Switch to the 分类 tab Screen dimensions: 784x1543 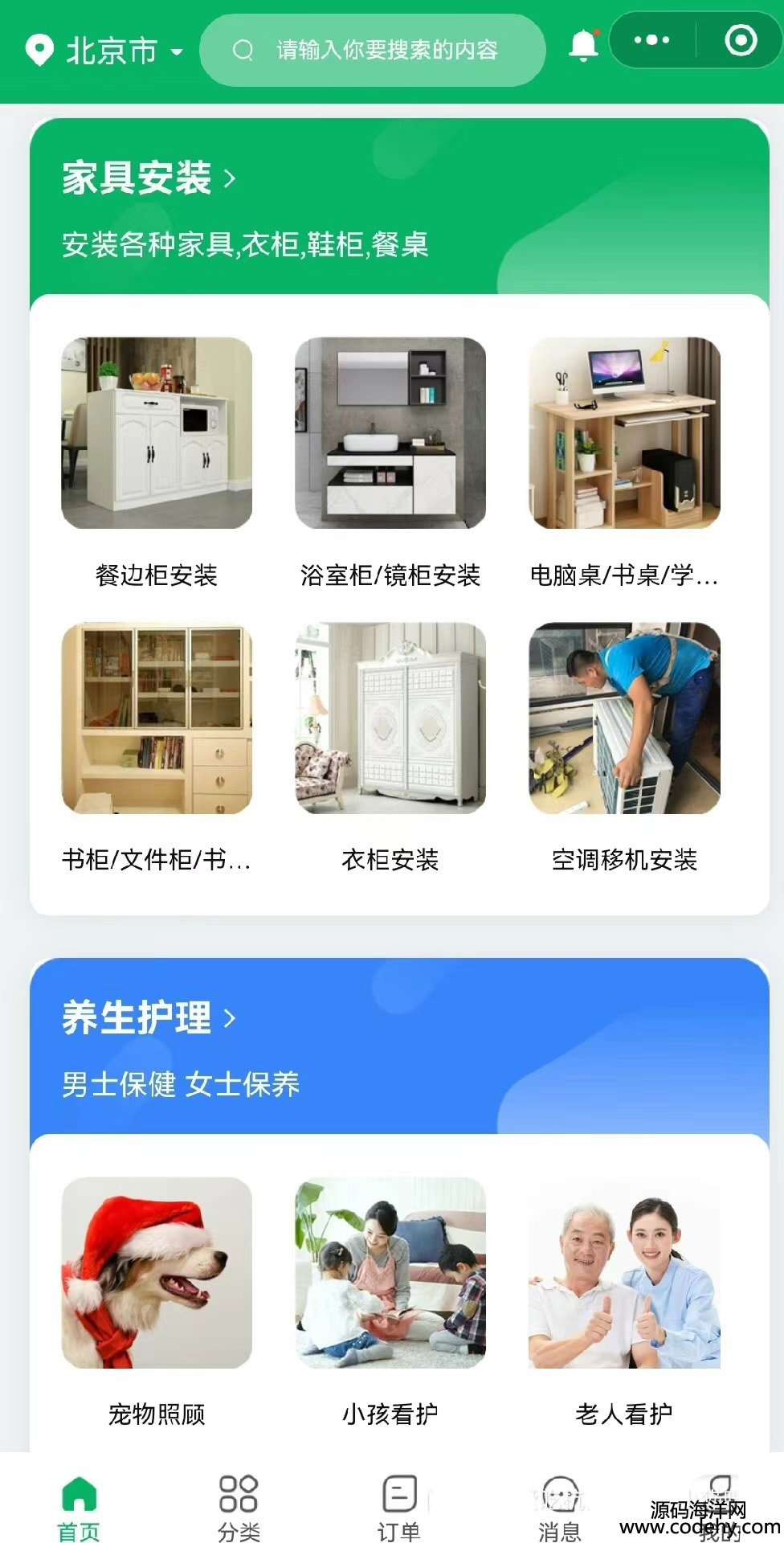239,1508
